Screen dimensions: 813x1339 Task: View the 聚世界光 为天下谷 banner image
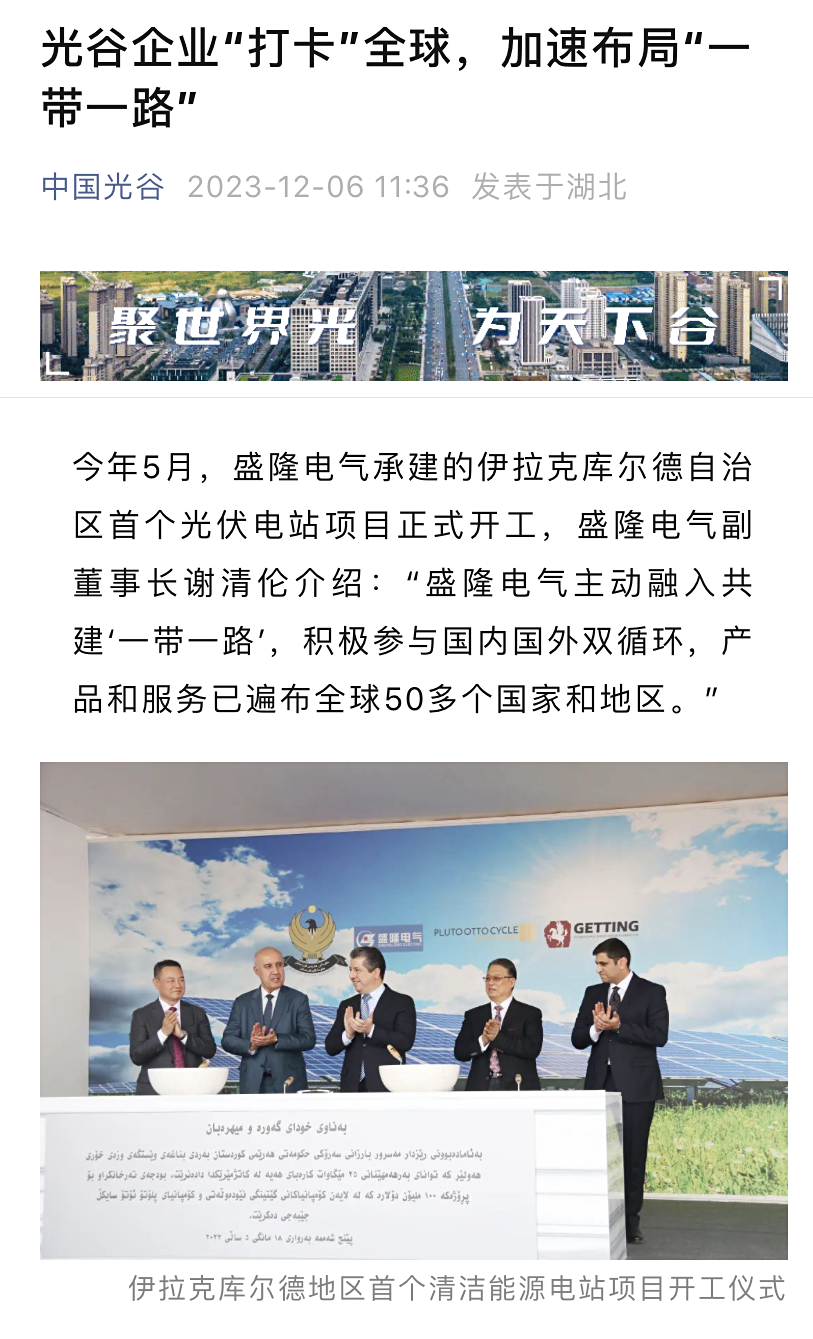click(x=413, y=326)
